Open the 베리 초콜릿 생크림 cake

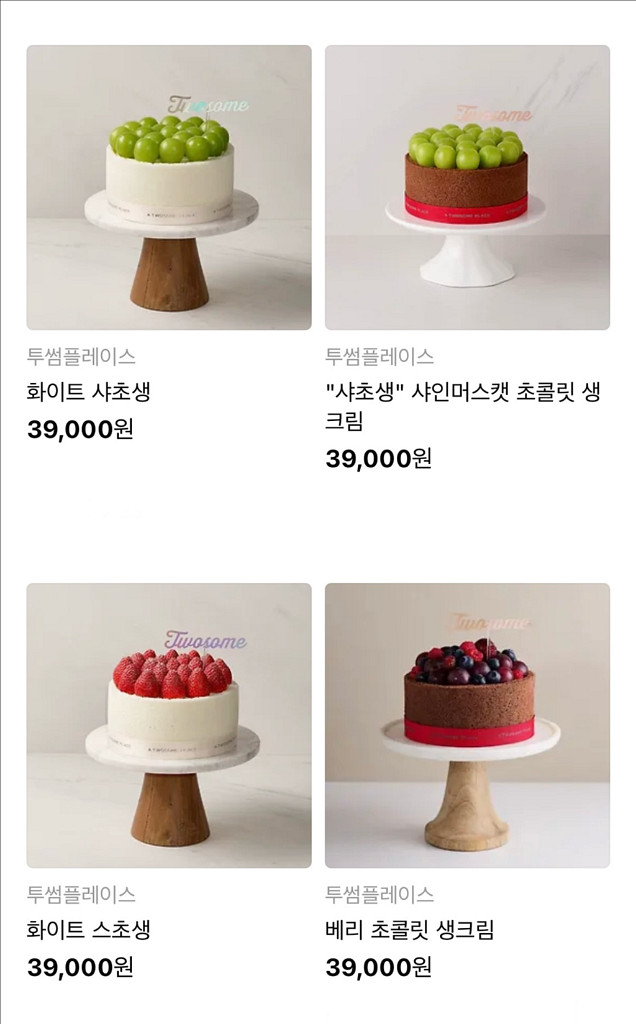[x=467, y=725]
